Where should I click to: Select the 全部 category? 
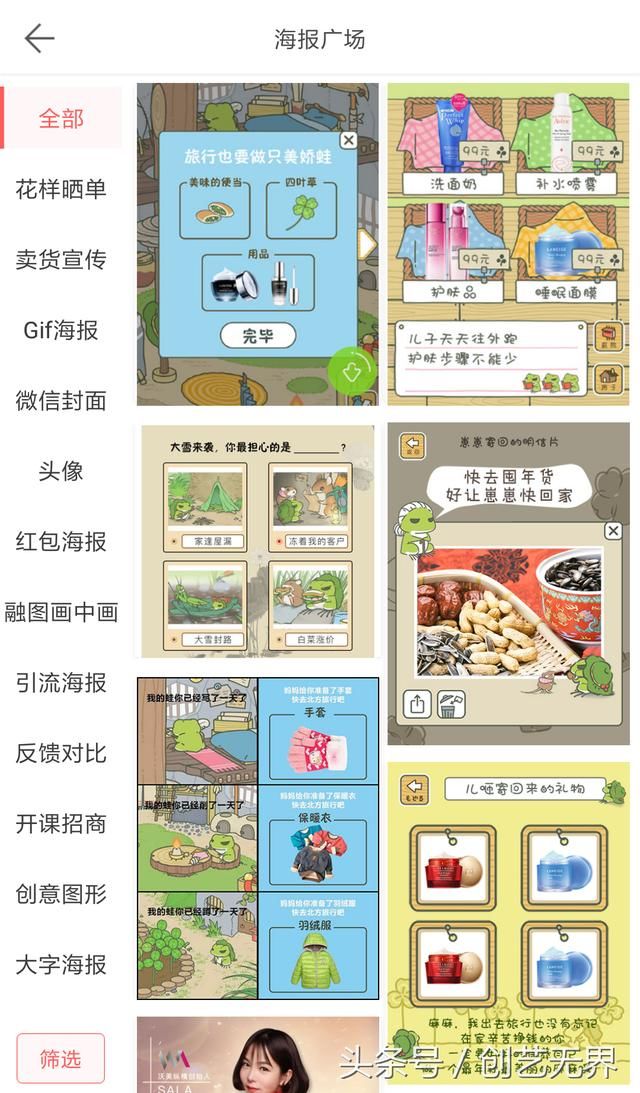[61, 118]
